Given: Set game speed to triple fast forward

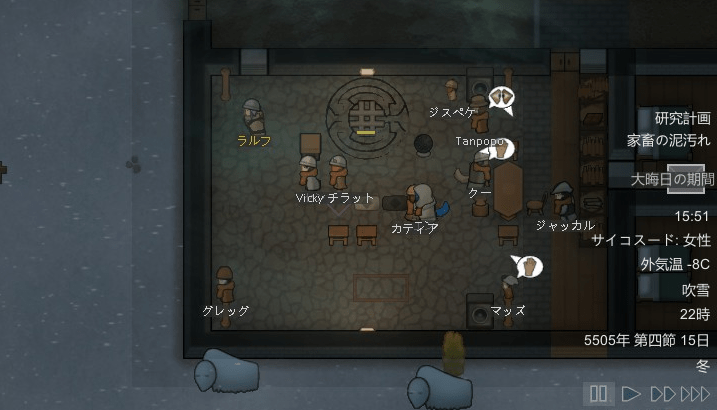Looking at the screenshot, I should click(x=694, y=394).
